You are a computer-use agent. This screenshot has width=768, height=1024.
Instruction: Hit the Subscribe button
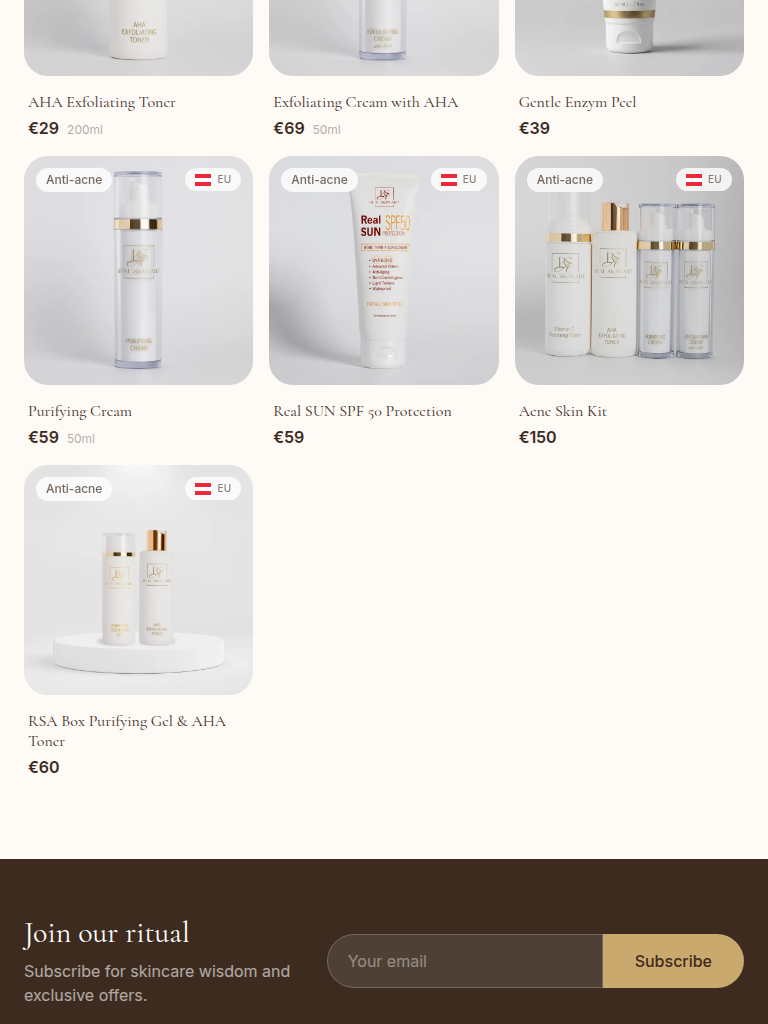(673, 961)
